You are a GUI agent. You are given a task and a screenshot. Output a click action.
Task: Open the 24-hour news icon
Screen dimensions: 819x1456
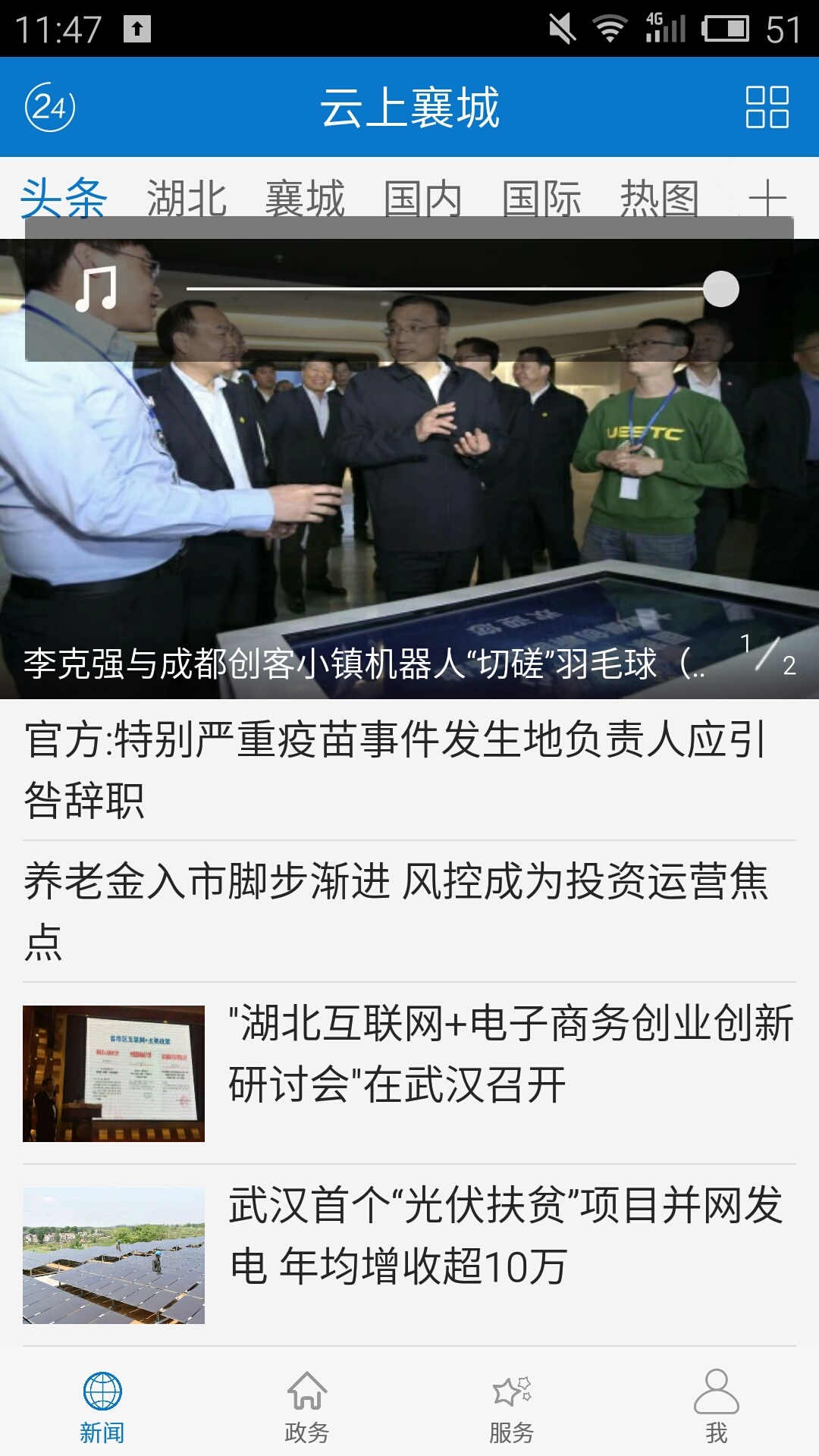[x=50, y=107]
